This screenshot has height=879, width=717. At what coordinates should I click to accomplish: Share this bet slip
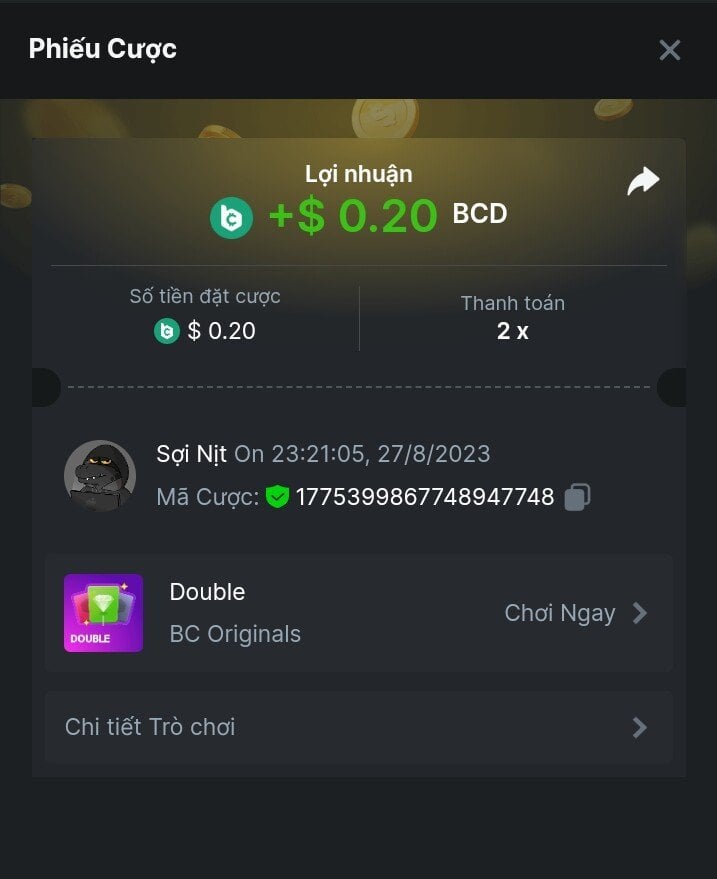(x=643, y=181)
